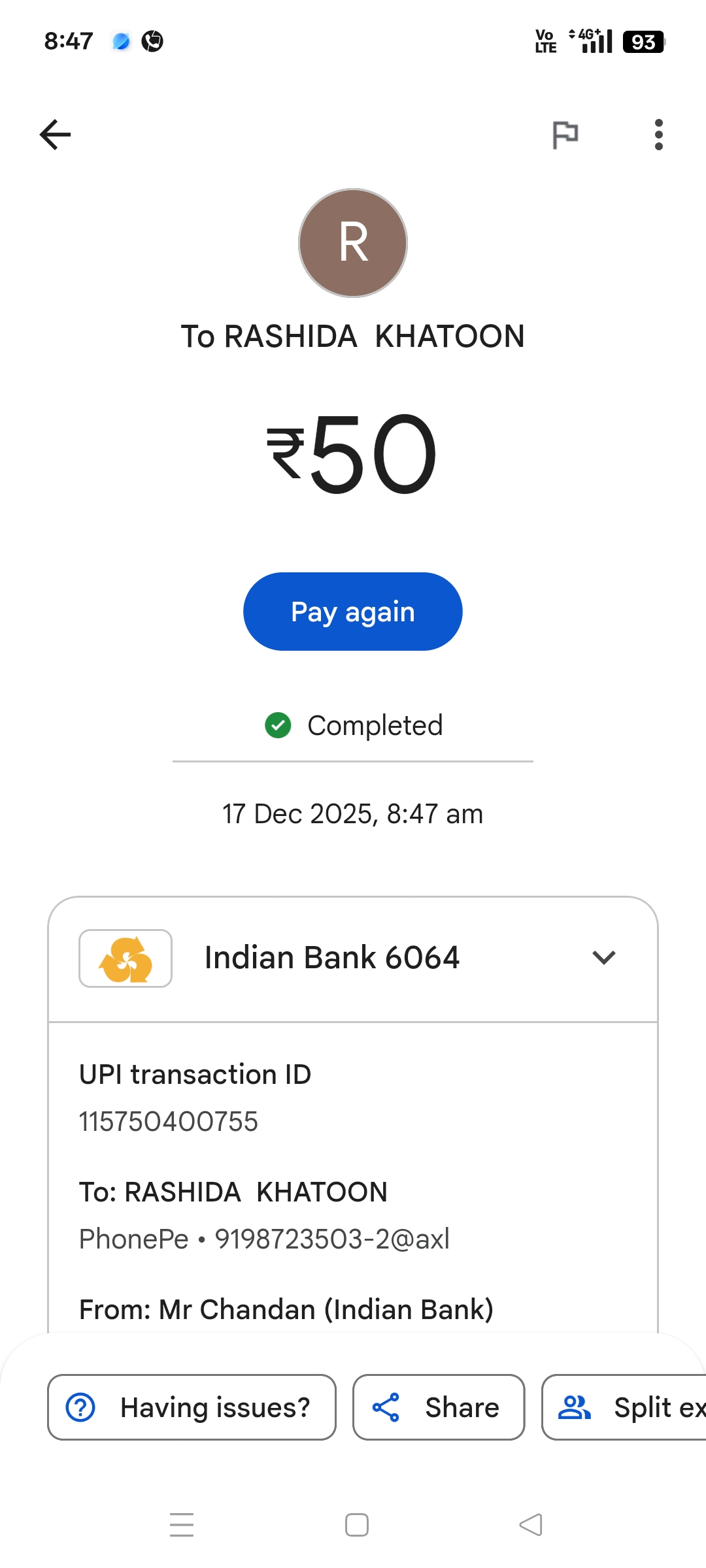This screenshot has height=1568, width=706.
Task: Go back using the top arrow
Action: pos(55,135)
